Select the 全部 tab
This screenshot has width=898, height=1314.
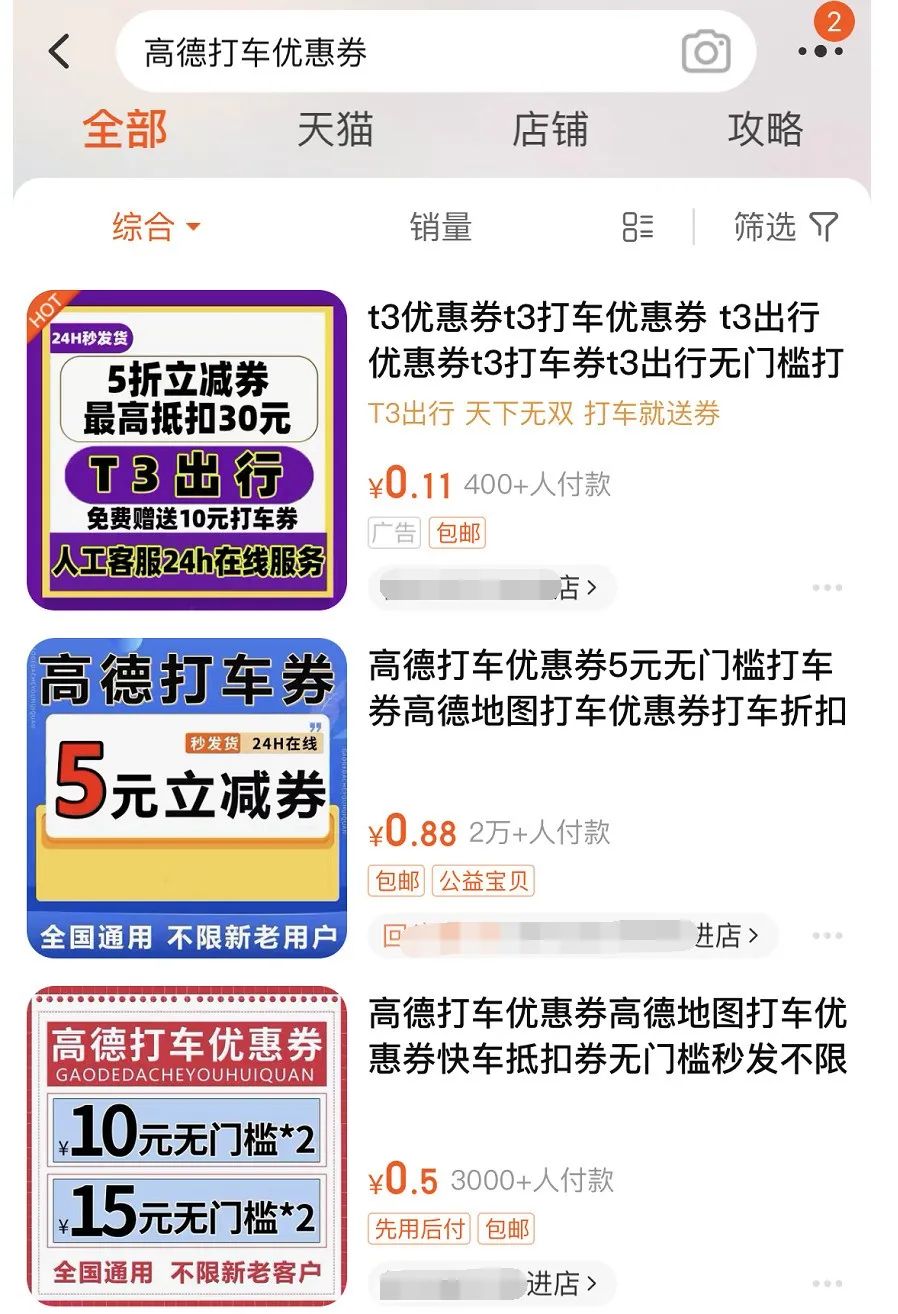125,130
